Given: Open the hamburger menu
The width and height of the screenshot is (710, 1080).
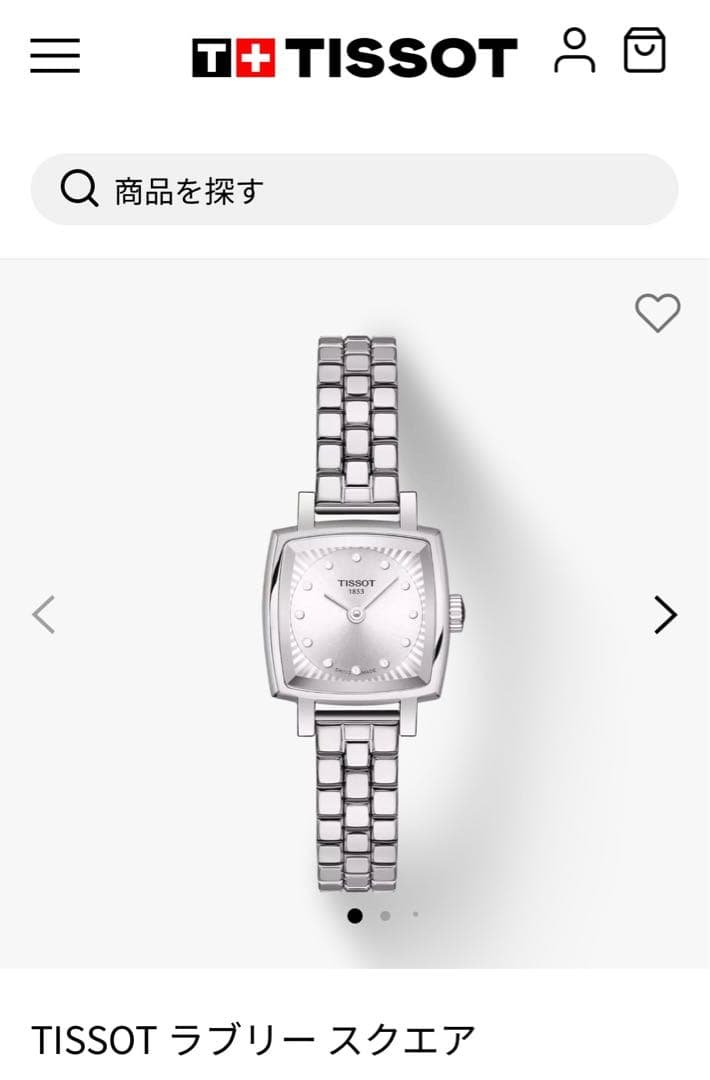Looking at the screenshot, I should pyautogui.click(x=55, y=55).
